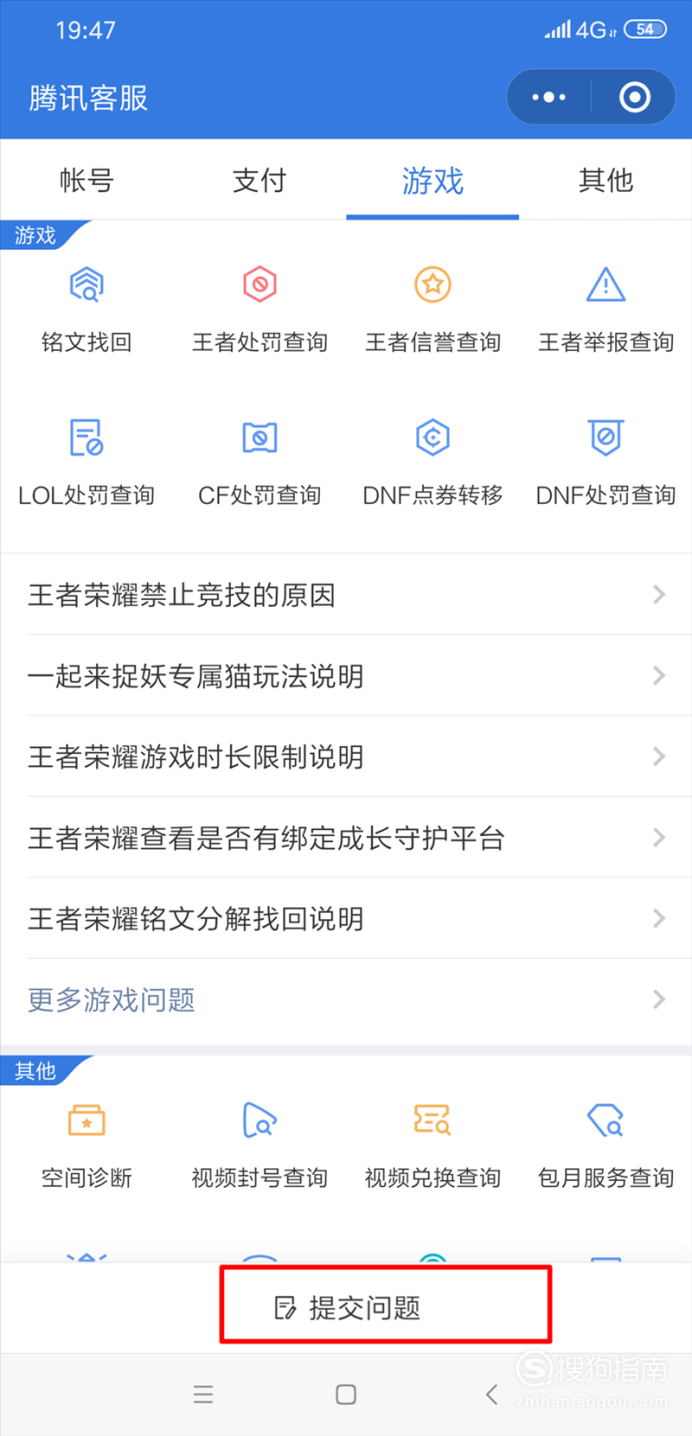Open 一起来捉妖专属猫玩法说明
This screenshot has height=1436, width=692.
point(346,677)
